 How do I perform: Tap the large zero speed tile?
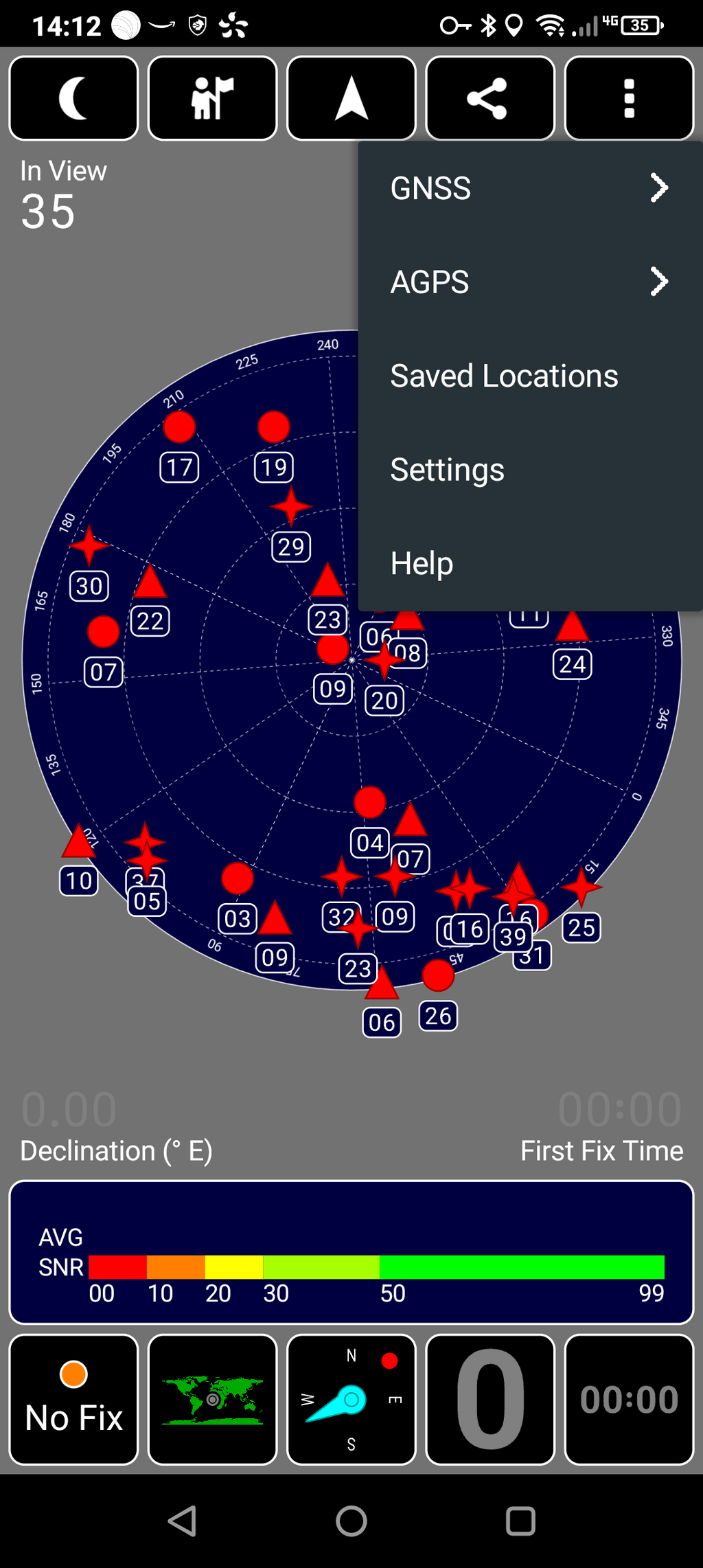[x=490, y=1400]
